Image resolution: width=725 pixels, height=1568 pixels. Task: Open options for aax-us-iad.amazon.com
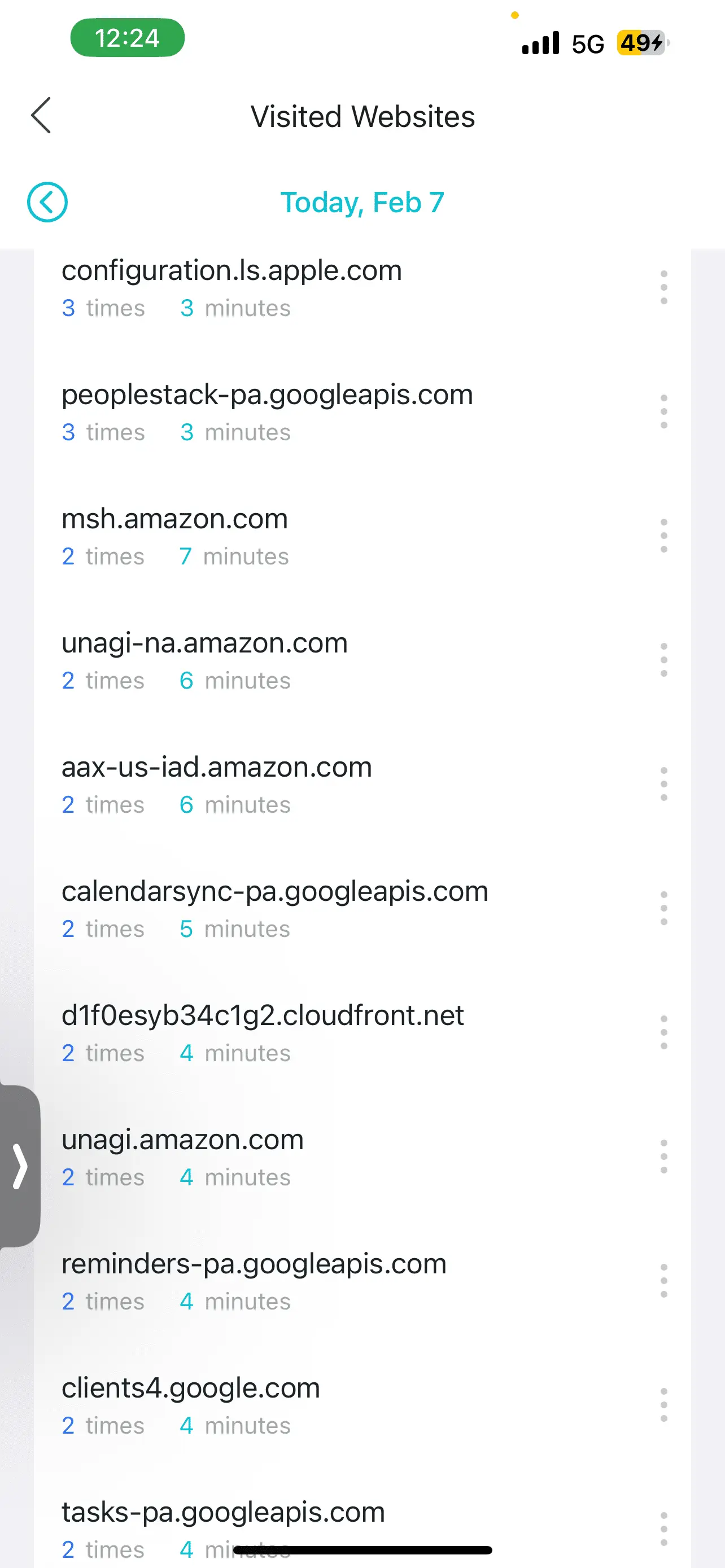click(x=663, y=784)
